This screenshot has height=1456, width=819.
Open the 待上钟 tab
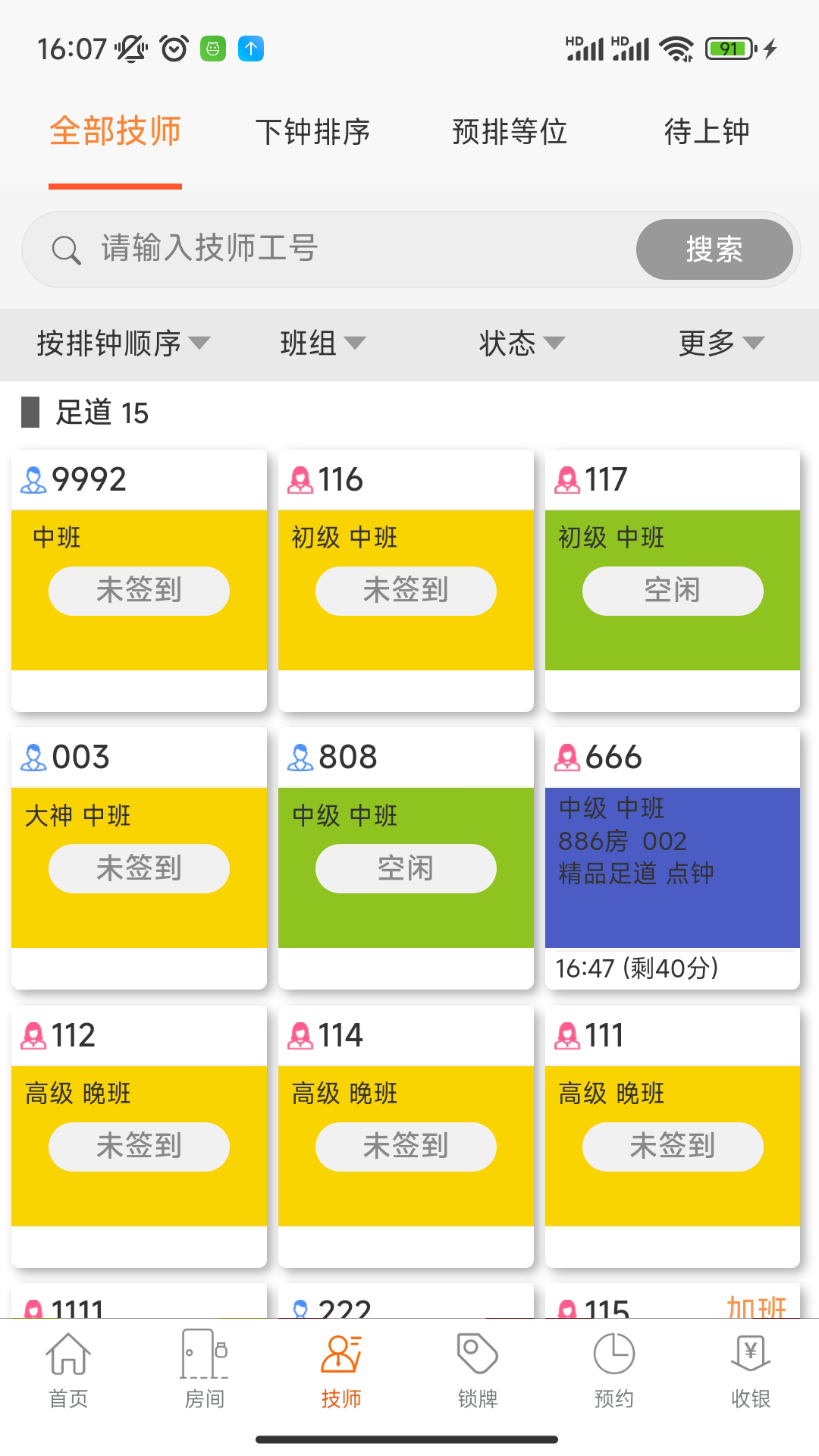click(706, 132)
